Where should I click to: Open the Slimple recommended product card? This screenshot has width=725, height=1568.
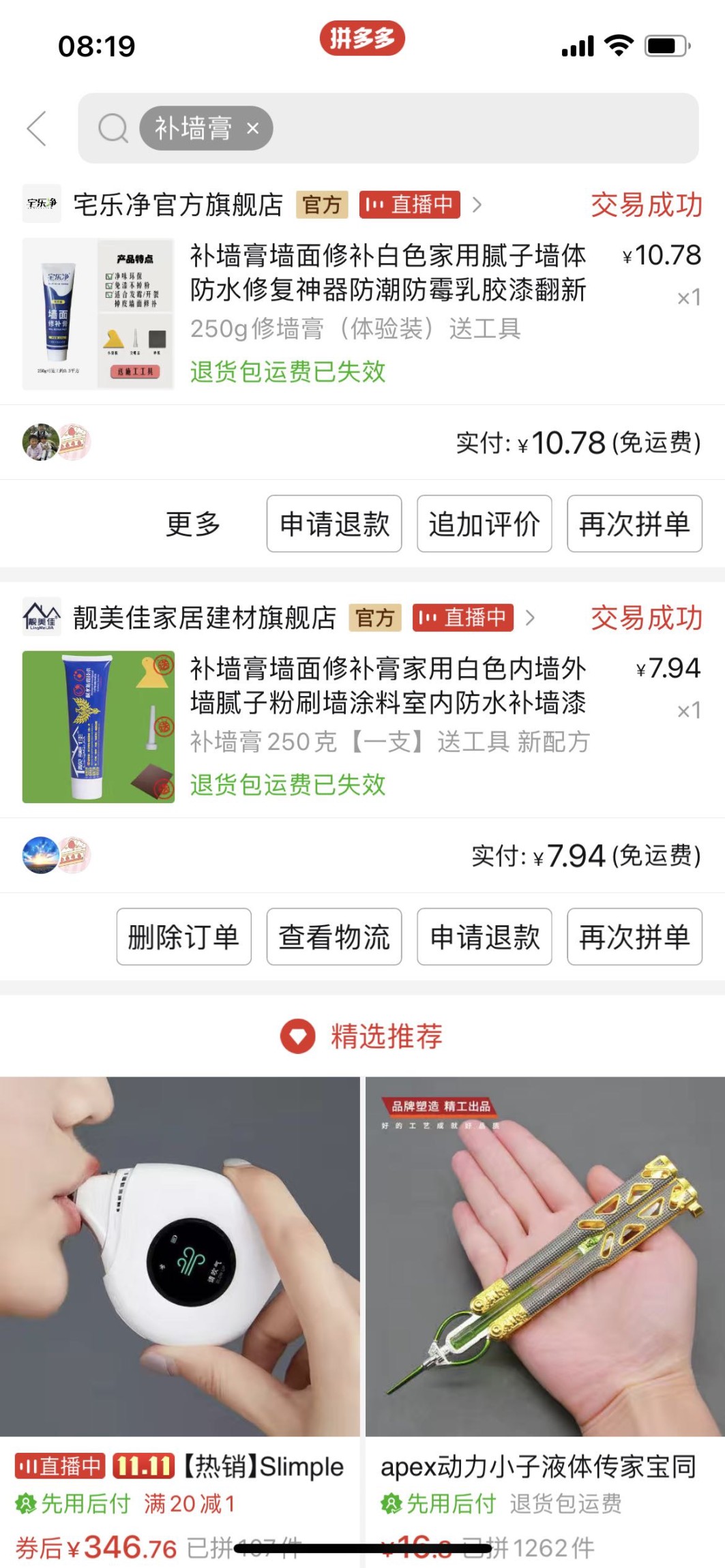click(x=179, y=1256)
